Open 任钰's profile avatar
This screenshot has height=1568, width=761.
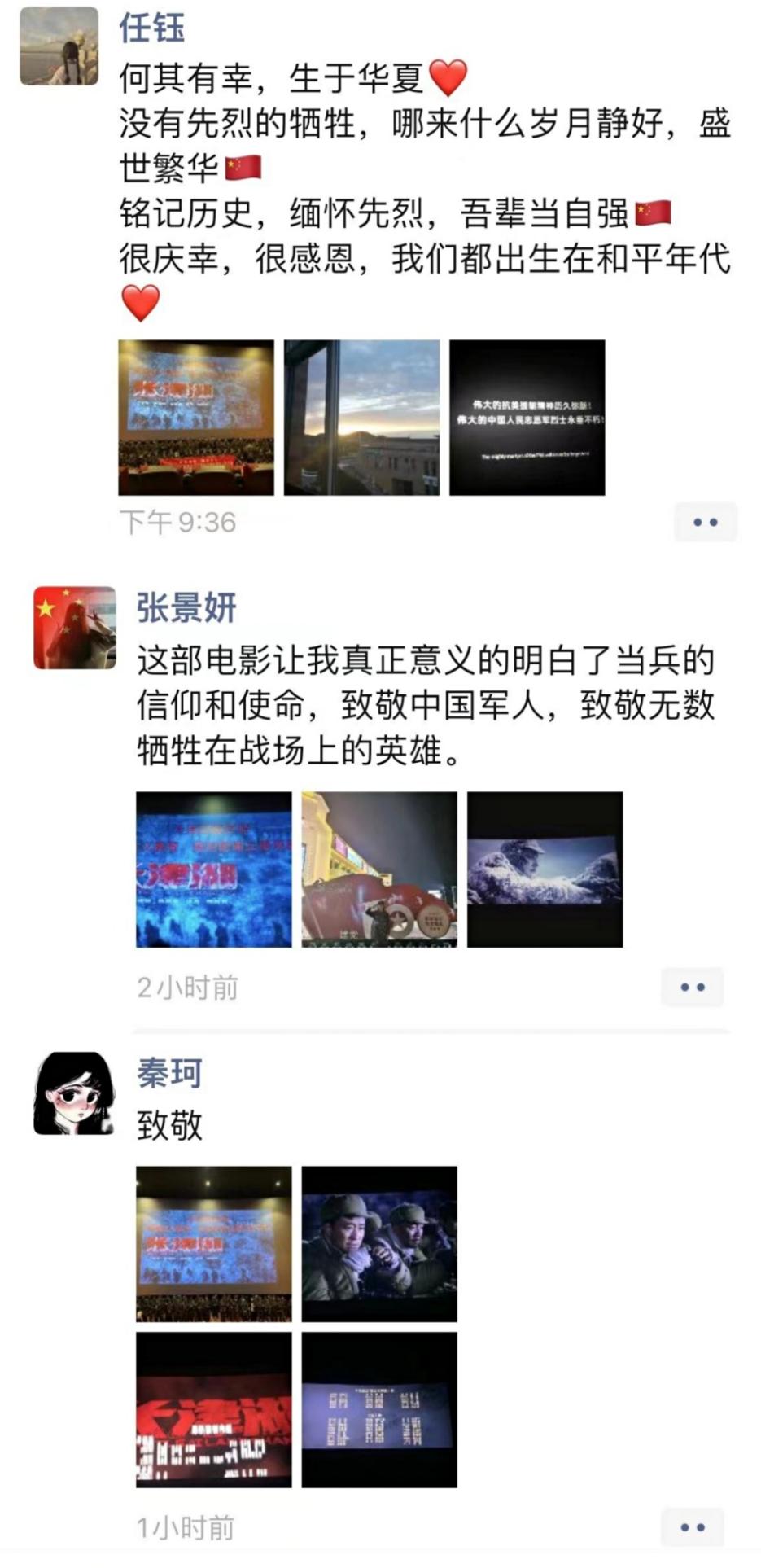click(59, 46)
